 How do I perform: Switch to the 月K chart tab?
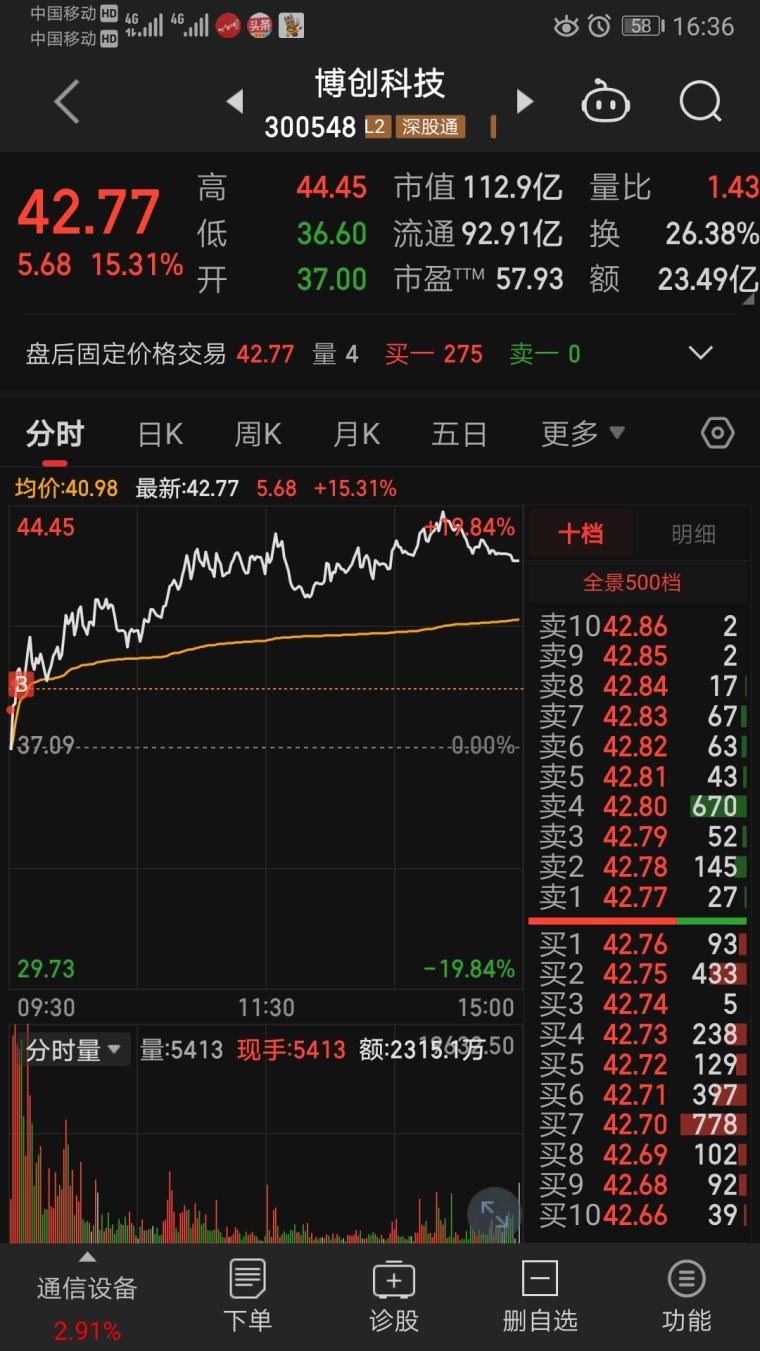point(356,434)
